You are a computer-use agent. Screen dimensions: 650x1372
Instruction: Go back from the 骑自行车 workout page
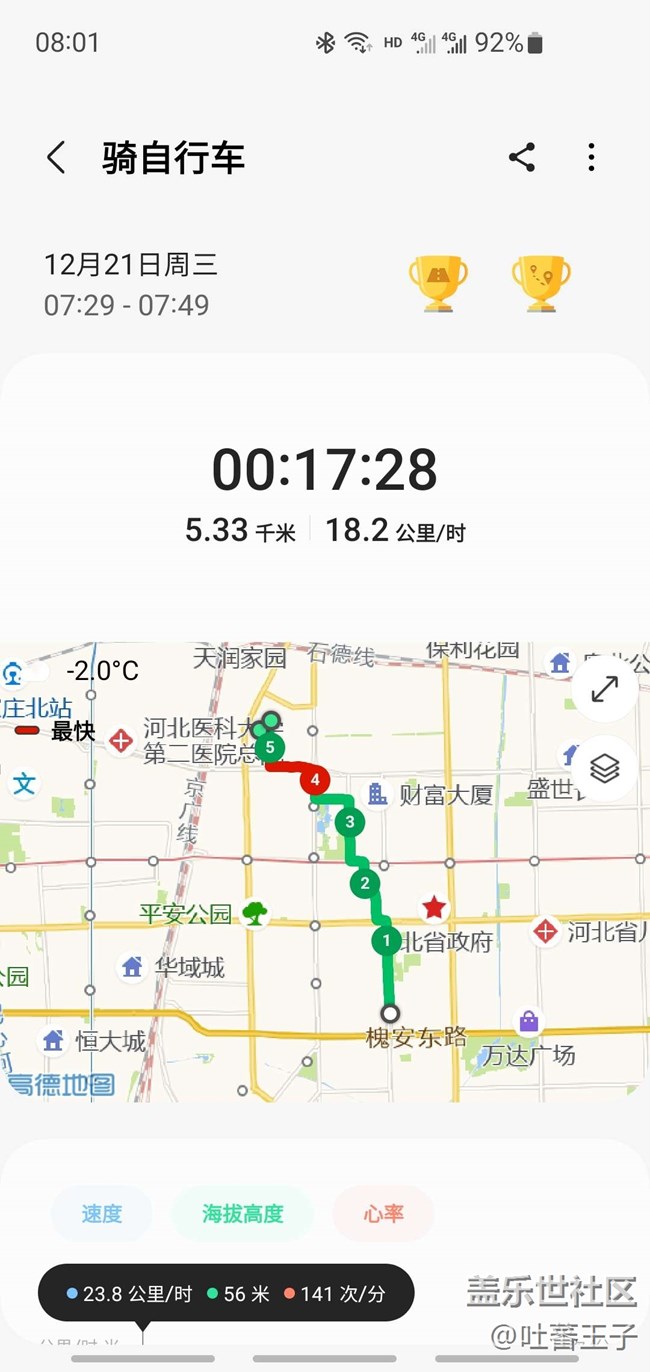(x=56, y=158)
